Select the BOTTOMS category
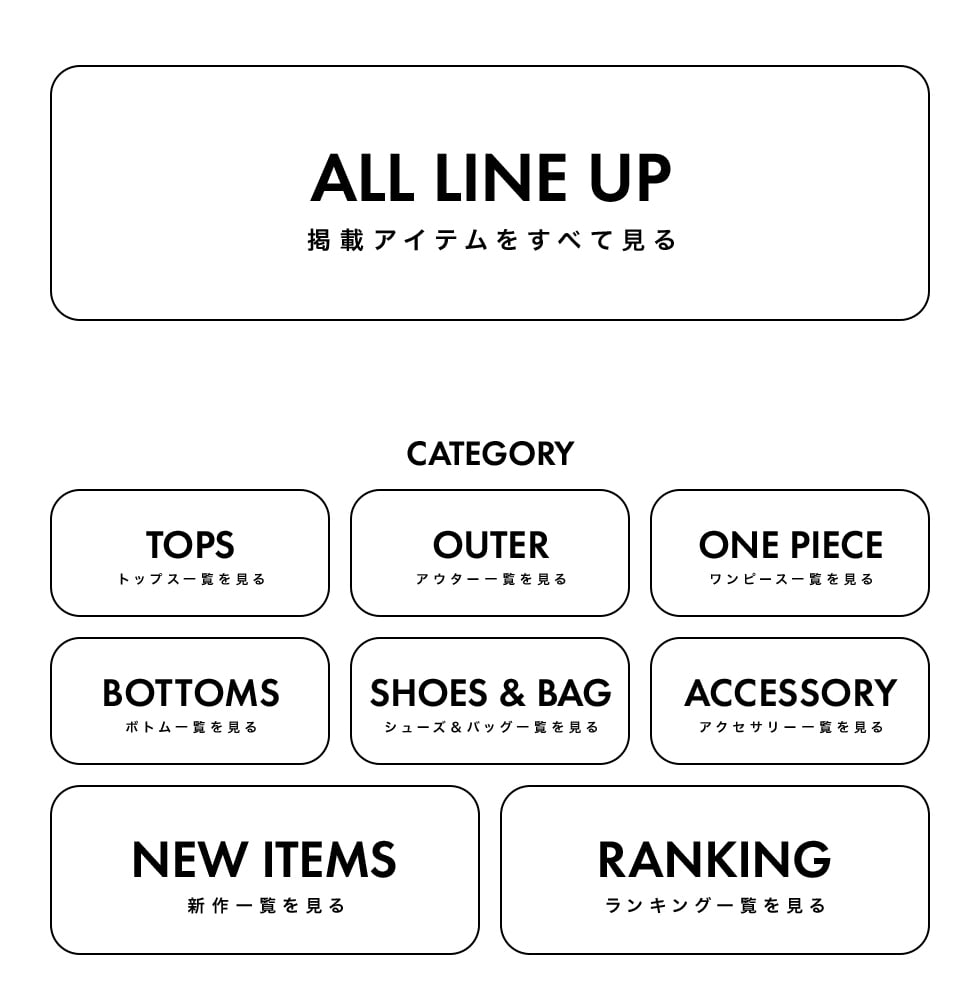This screenshot has width=980, height=990. coord(190,701)
